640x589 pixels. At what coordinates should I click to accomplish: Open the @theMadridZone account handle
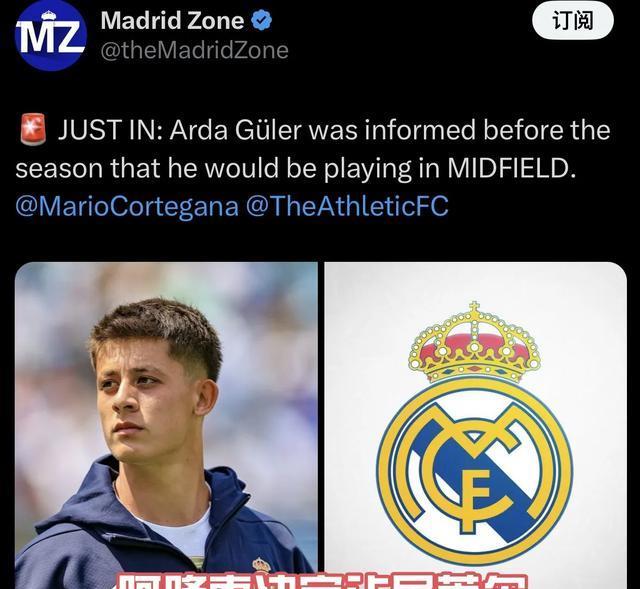click(194, 50)
